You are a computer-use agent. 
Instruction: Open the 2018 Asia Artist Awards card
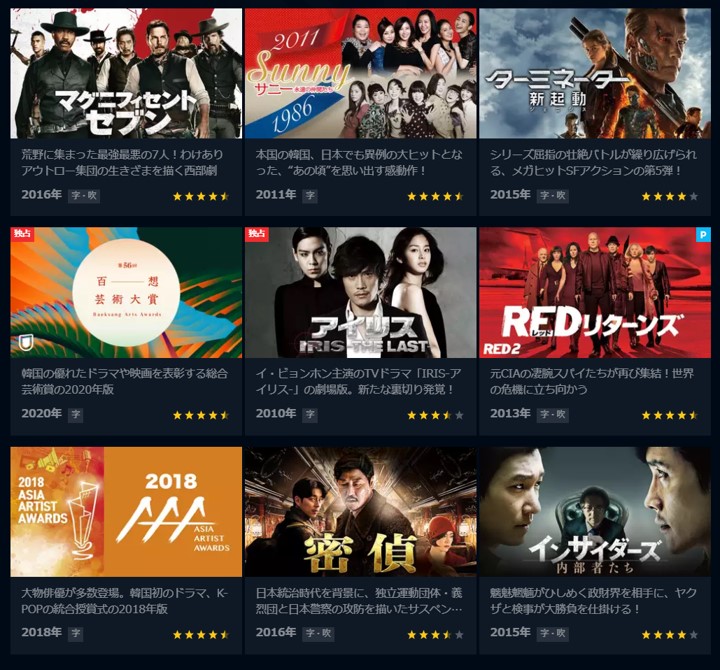click(x=126, y=511)
